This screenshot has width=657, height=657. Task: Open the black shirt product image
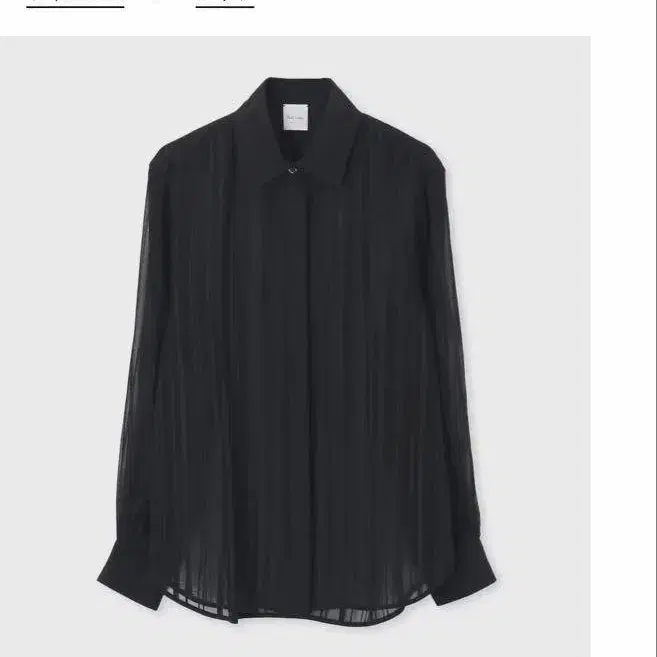point(295,346)
